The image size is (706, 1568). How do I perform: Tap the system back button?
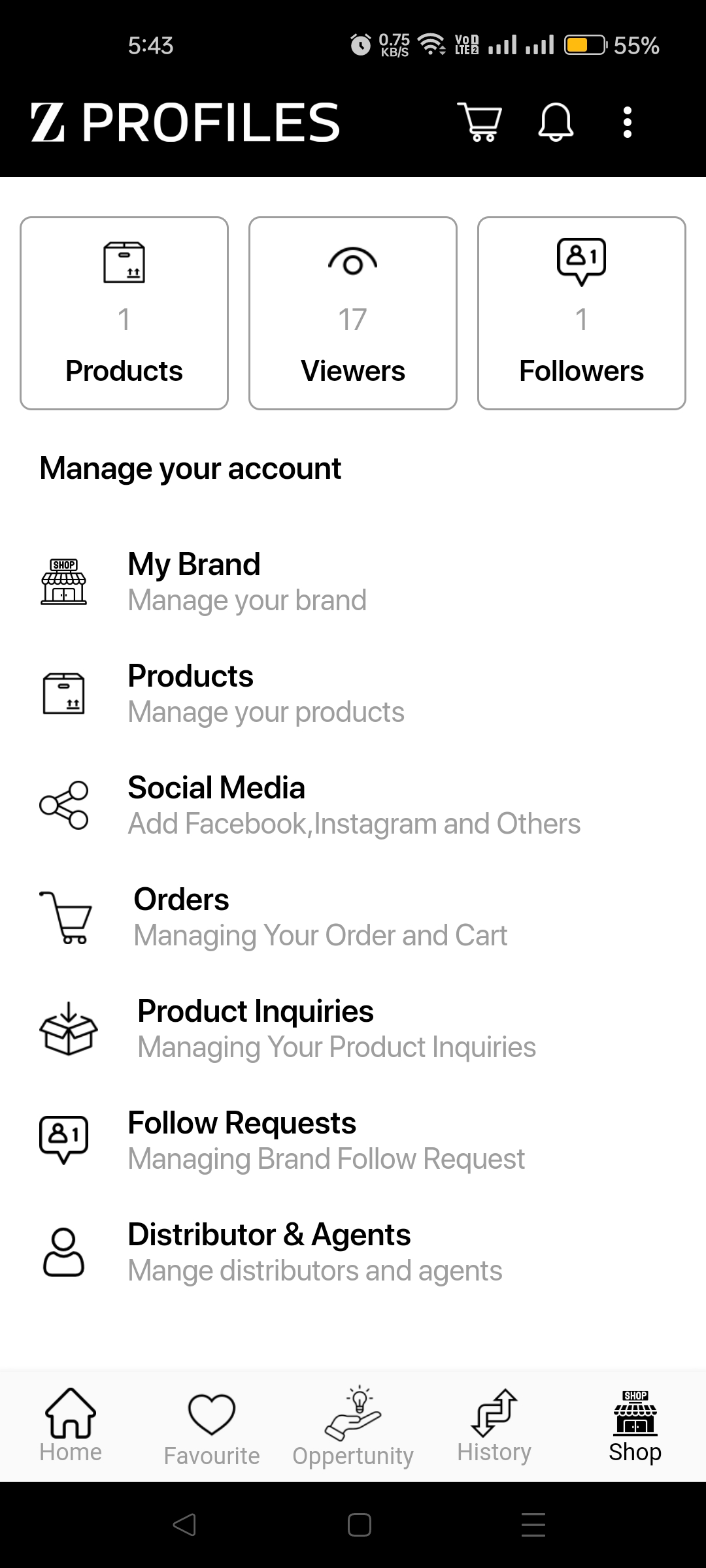click(x=184, y=1525)
